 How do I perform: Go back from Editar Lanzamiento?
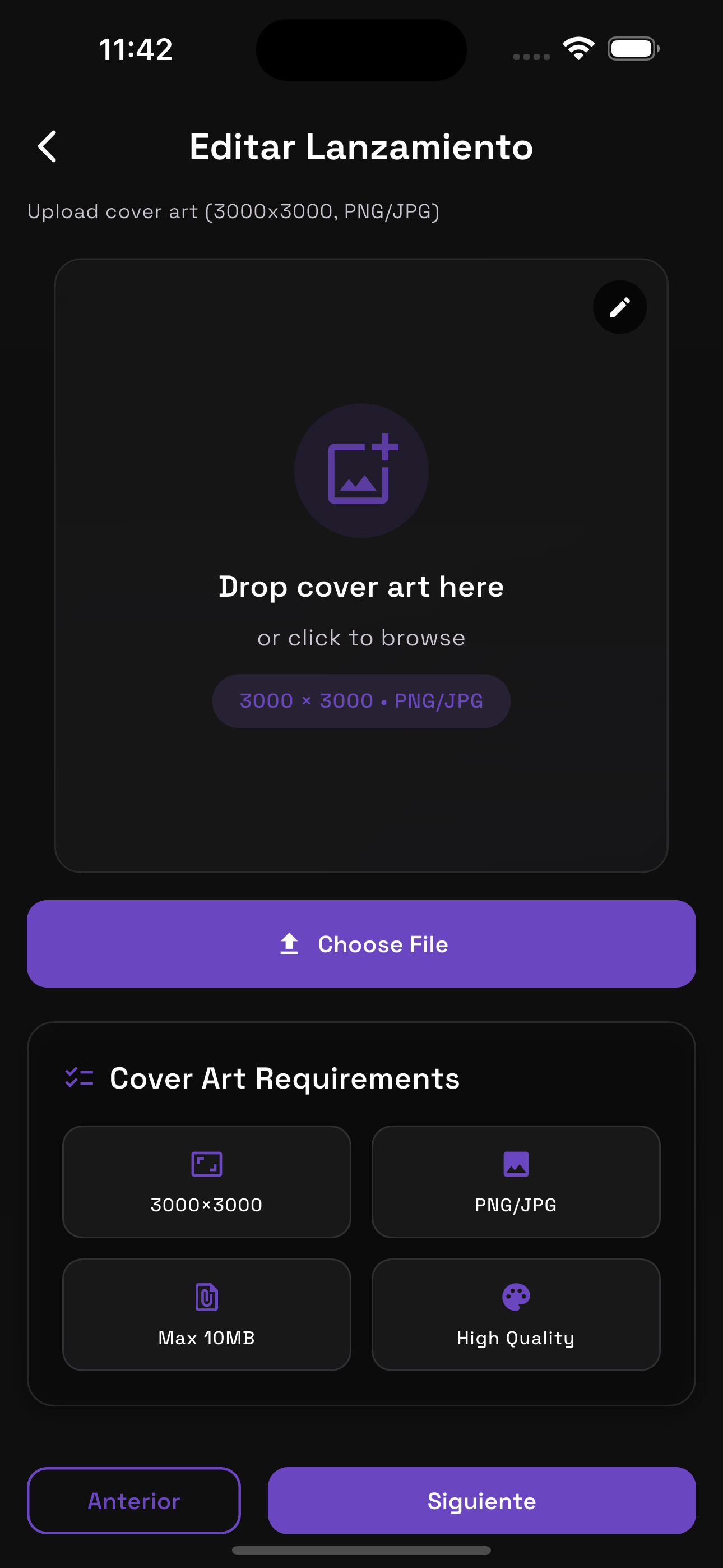(48, 147)
